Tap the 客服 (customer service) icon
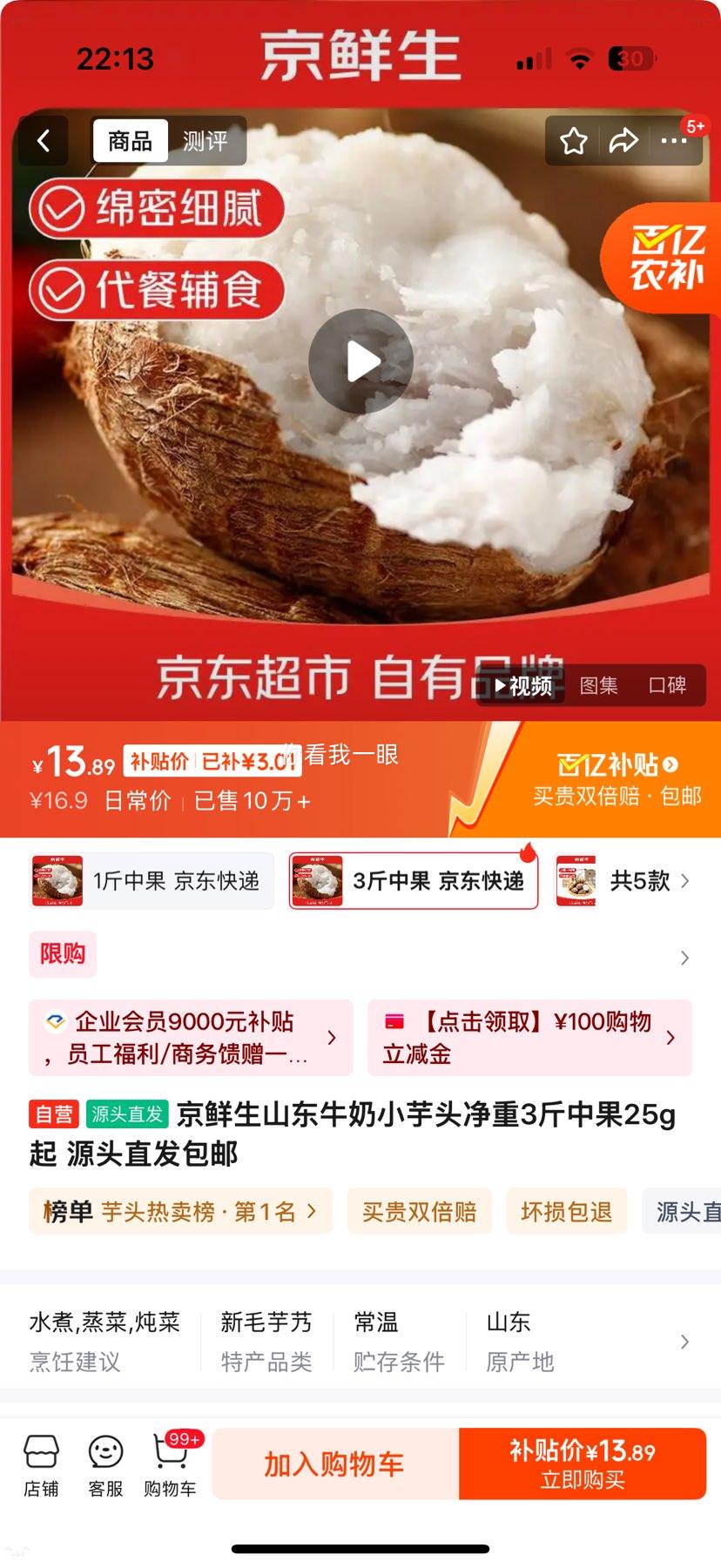Image resolution: width=721 pixels, height=1568 pixels. (x=104, y=1463)
